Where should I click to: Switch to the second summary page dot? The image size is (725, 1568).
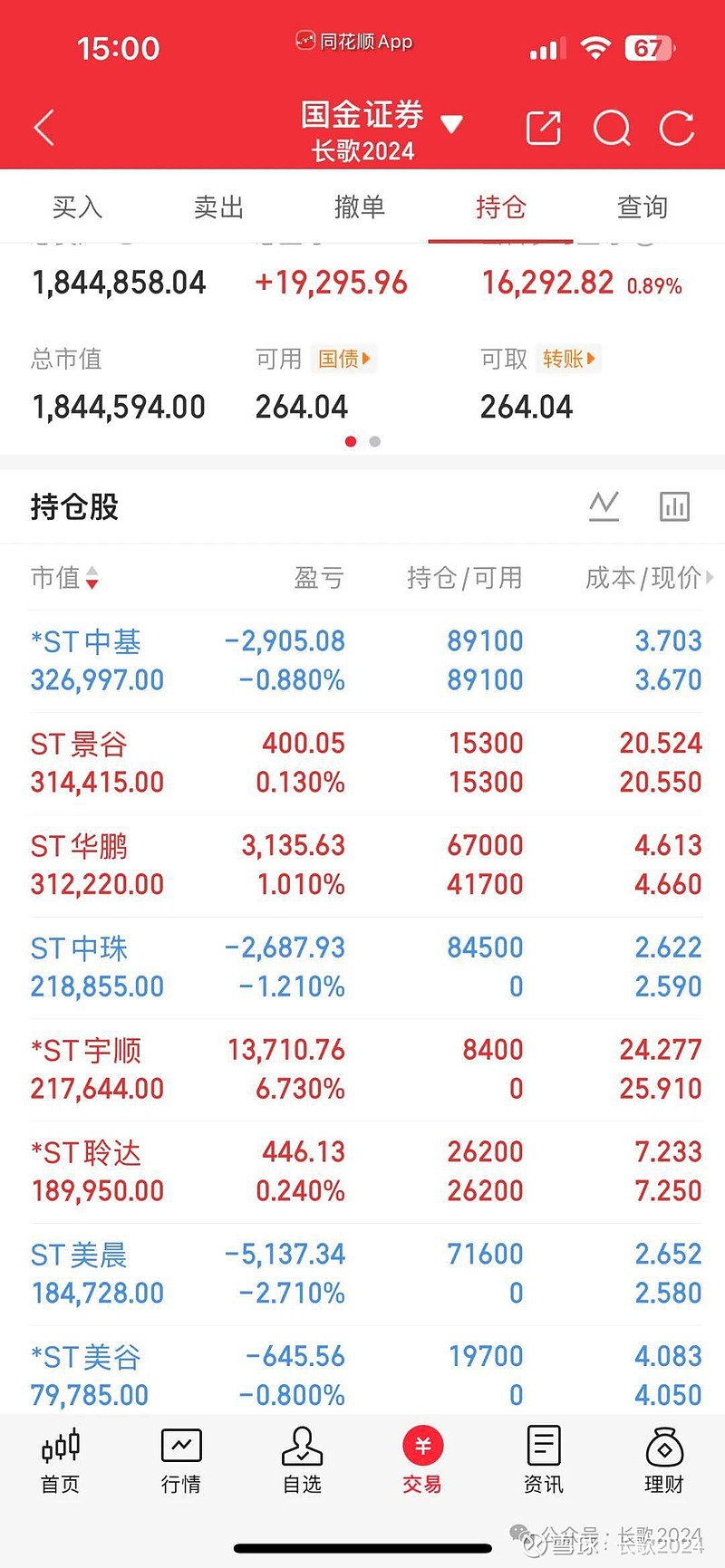click(373, 442)
